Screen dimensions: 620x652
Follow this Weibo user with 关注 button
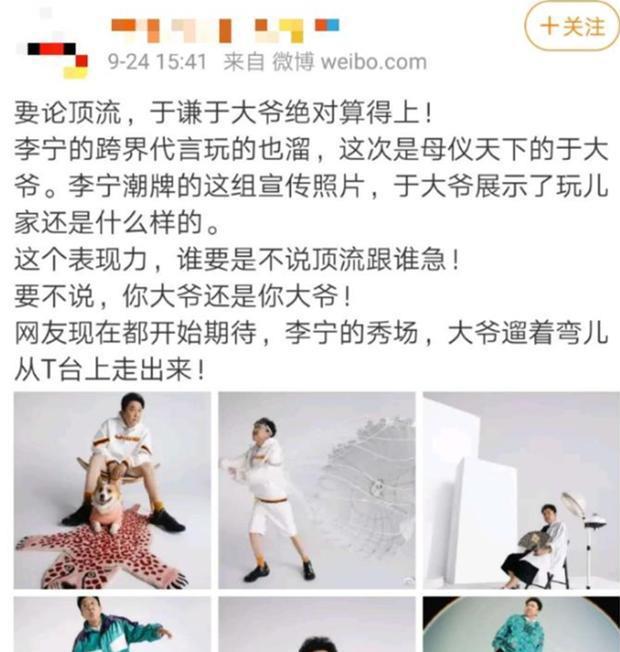click(572, 27)
